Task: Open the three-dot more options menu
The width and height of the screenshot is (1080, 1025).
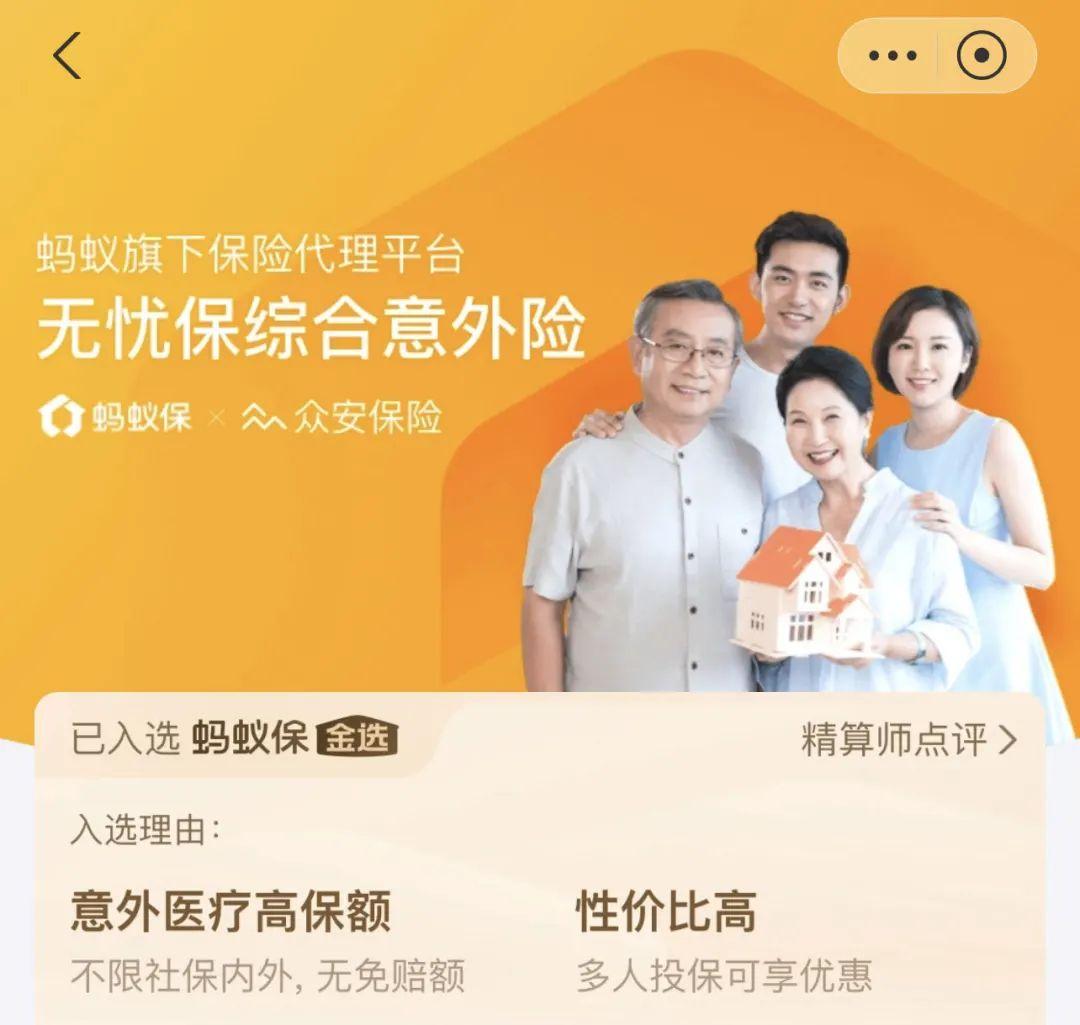Action: 893,56
